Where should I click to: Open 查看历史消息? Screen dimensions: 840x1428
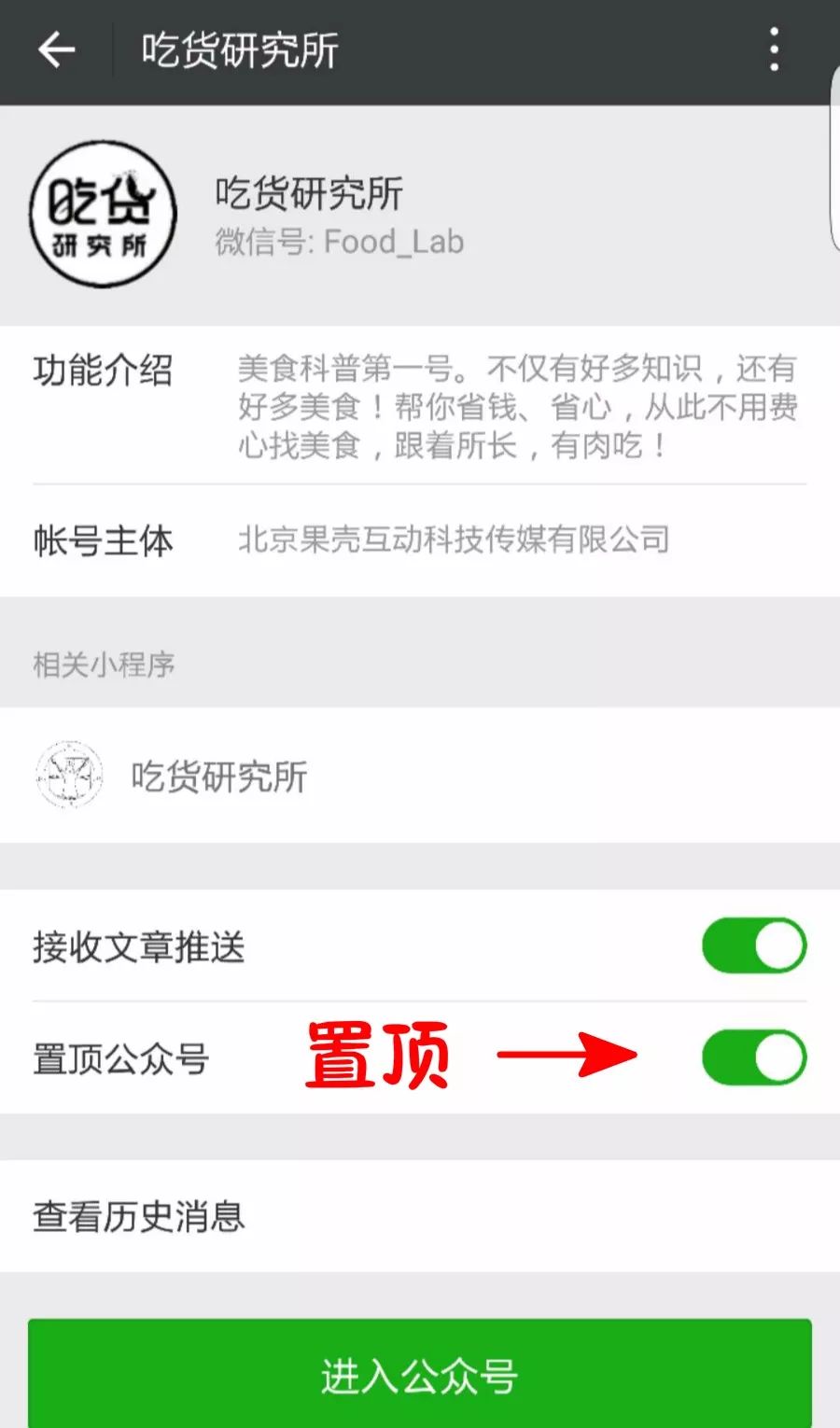pos(420,1216)
